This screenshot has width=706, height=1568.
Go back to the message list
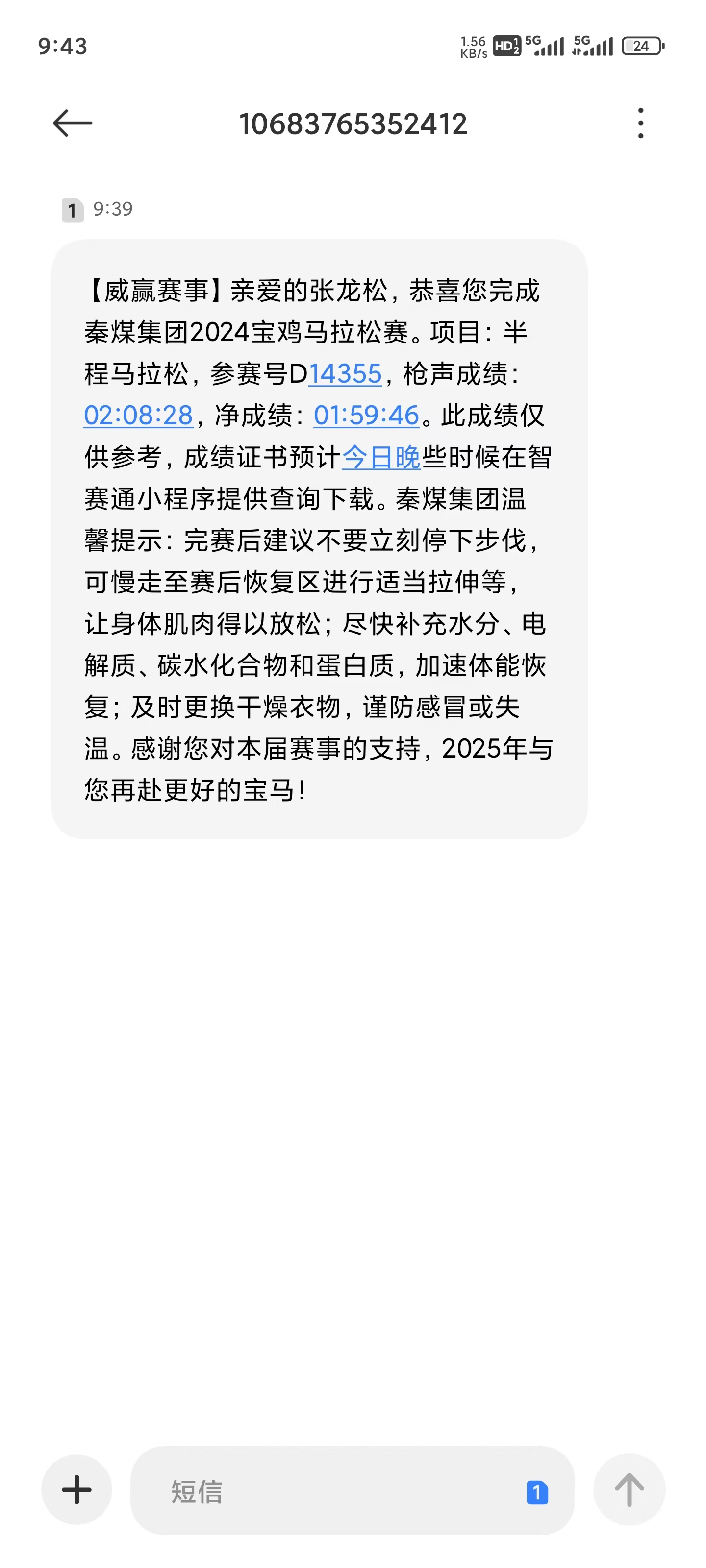click(73, 123)
